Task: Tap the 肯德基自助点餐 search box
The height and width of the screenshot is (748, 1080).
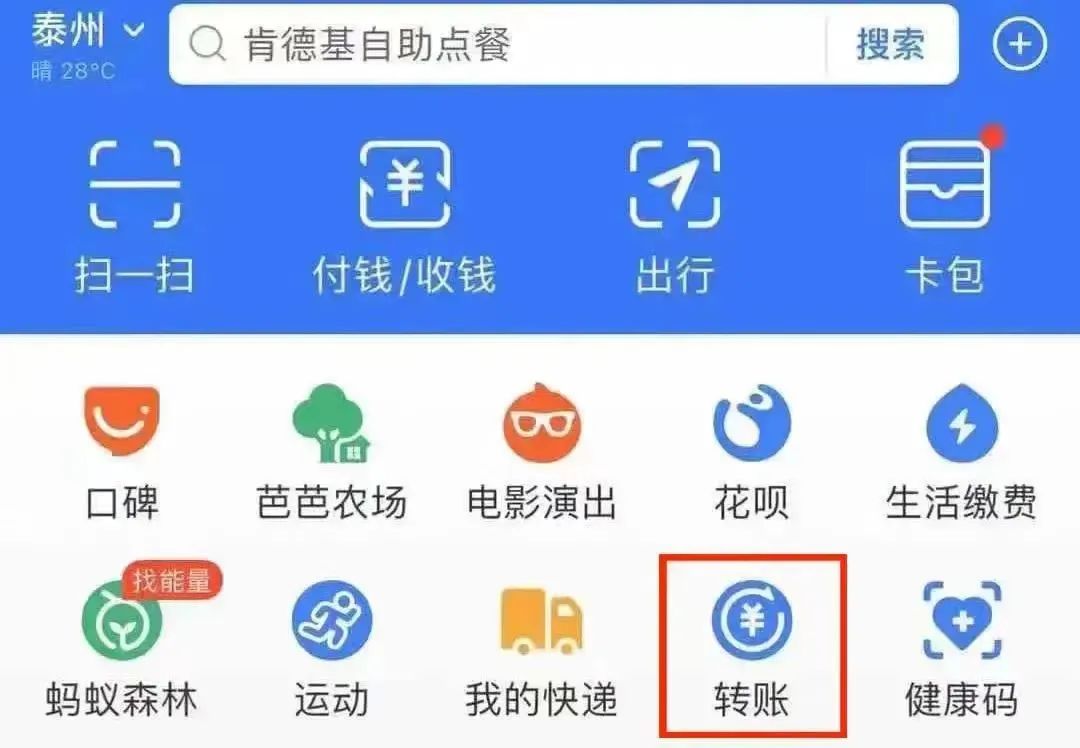Action: tap(500, 45)
